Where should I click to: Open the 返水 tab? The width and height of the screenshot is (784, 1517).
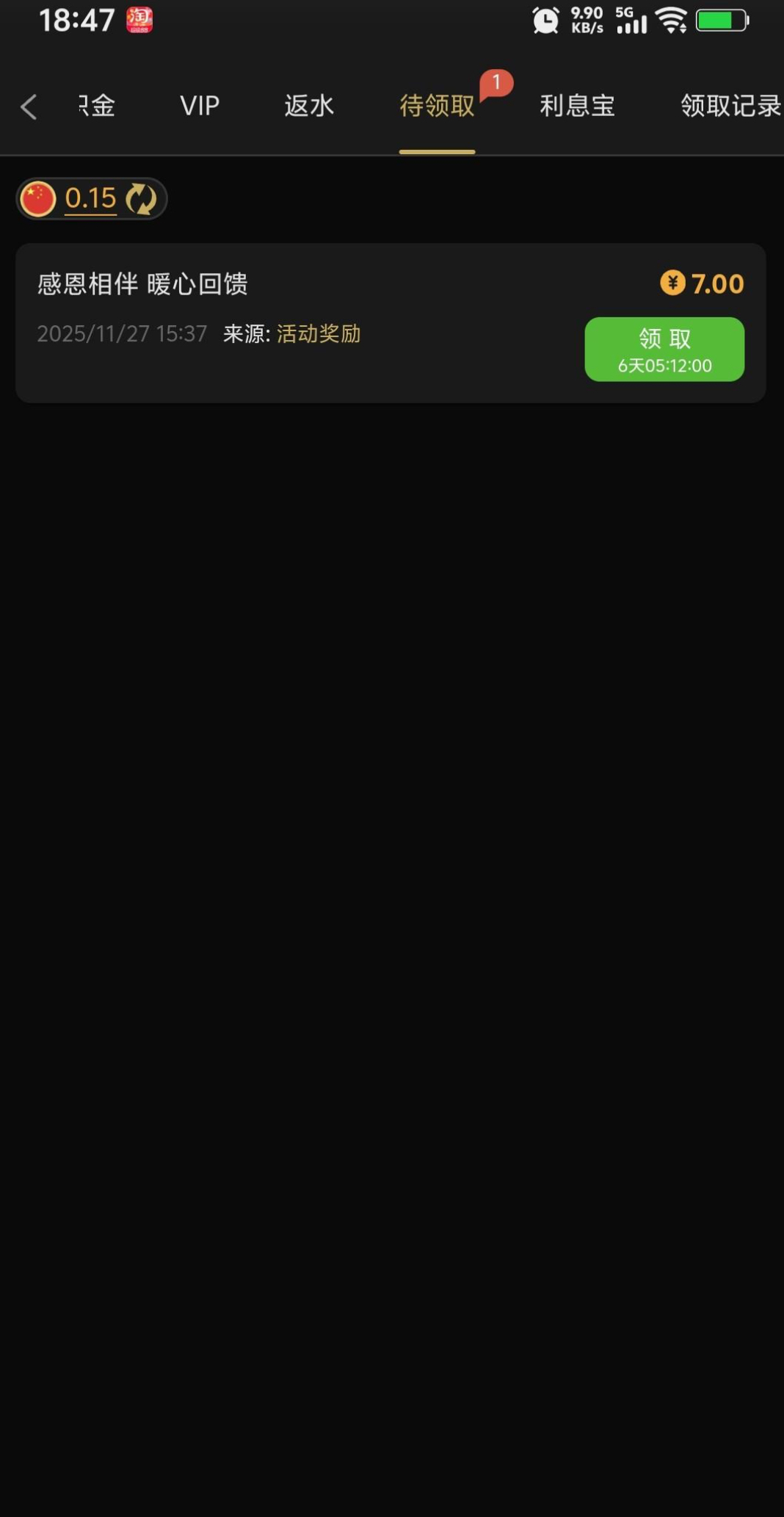[309, 106]
